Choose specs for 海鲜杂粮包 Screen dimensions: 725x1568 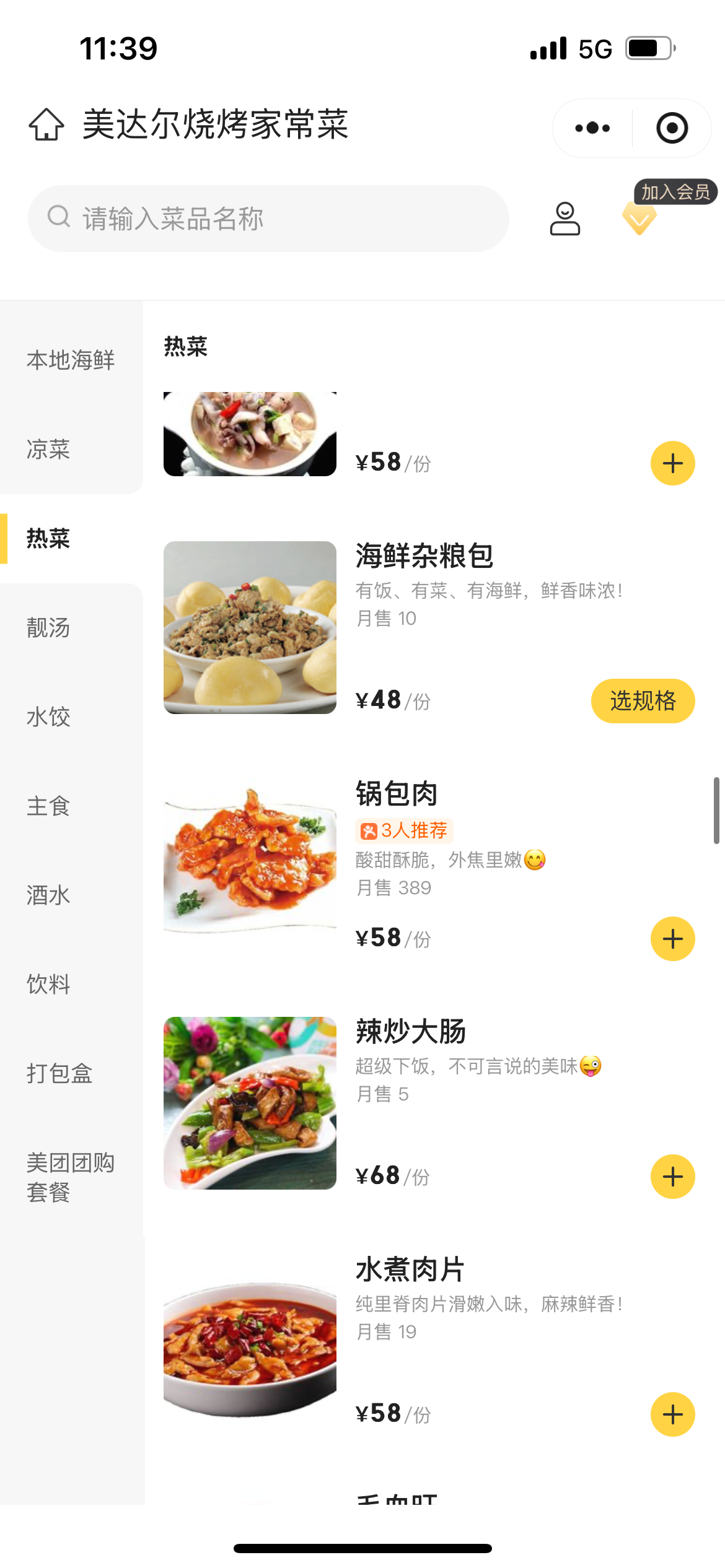pyautogui.click(x=643, y=701)
